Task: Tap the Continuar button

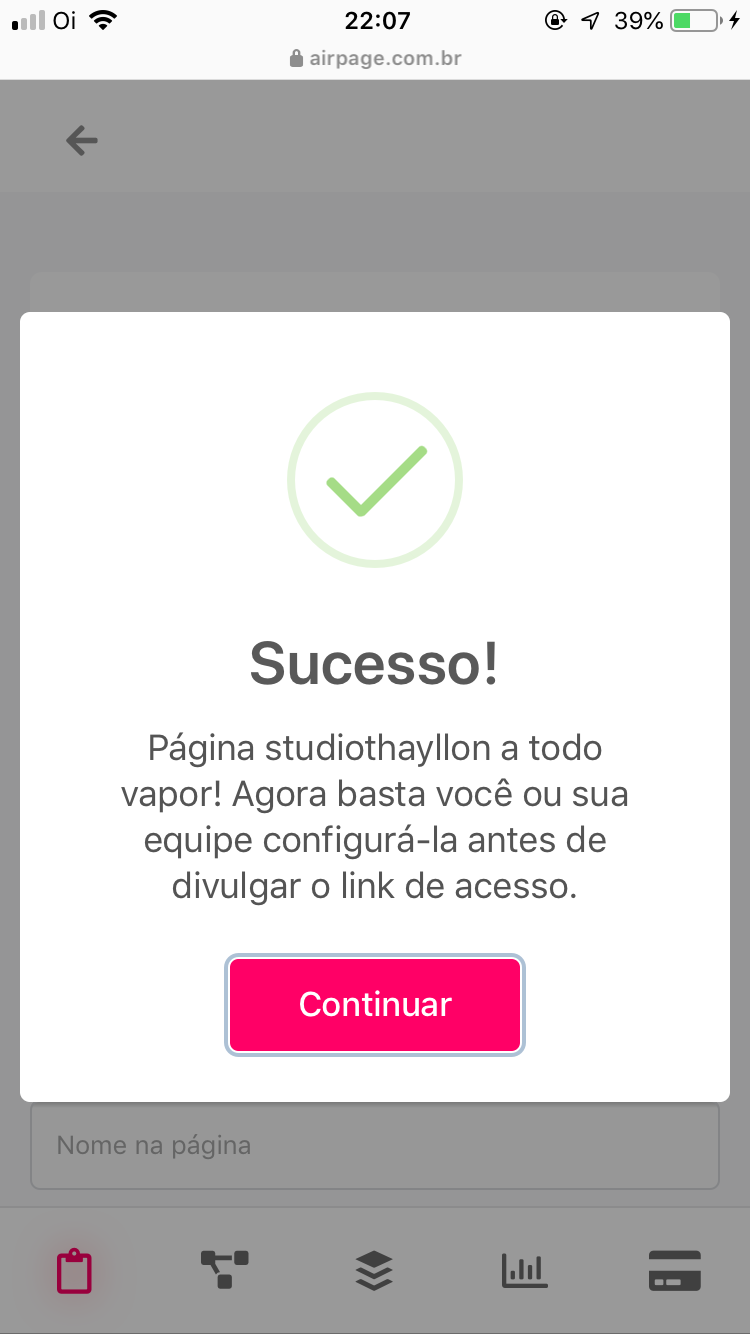Action: (375, 1005)
